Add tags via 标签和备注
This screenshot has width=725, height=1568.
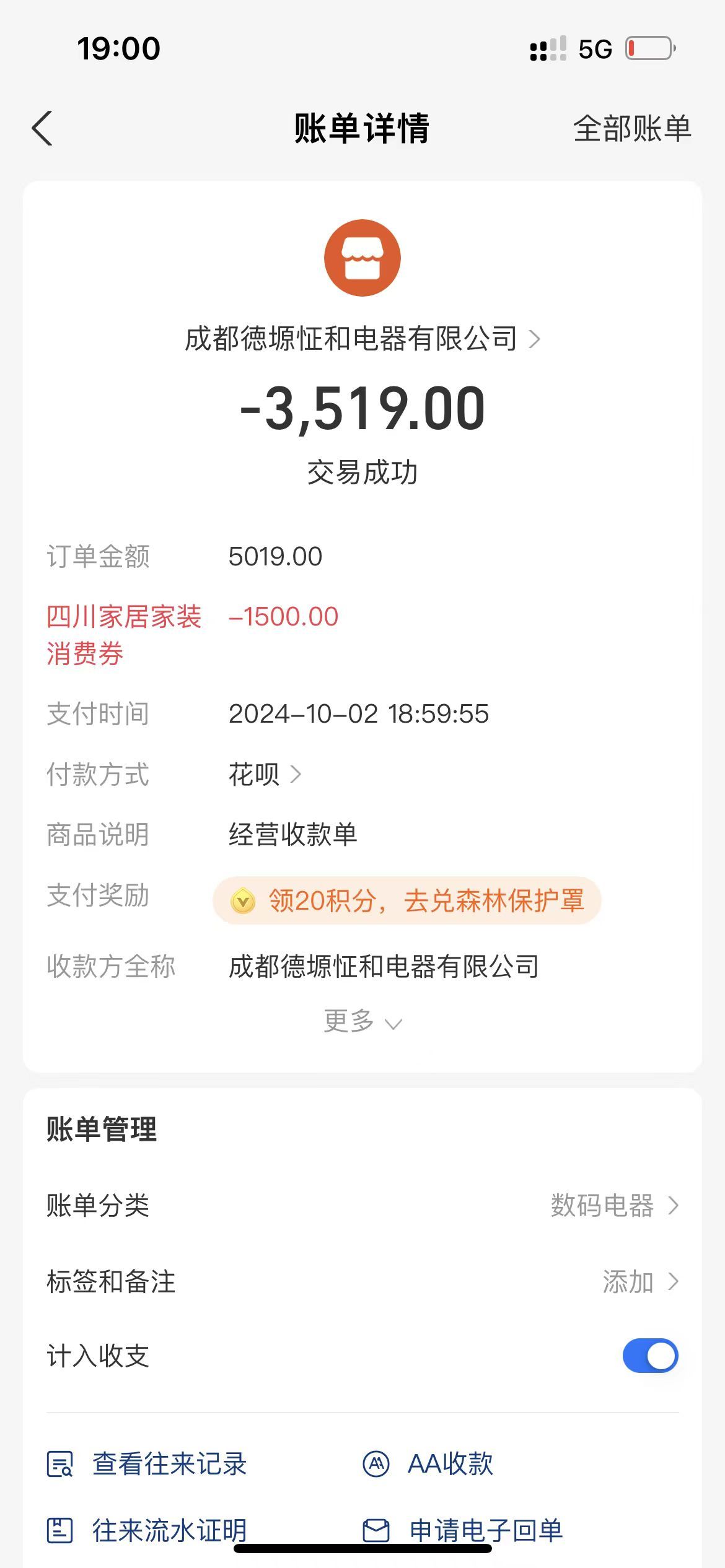362,1281
